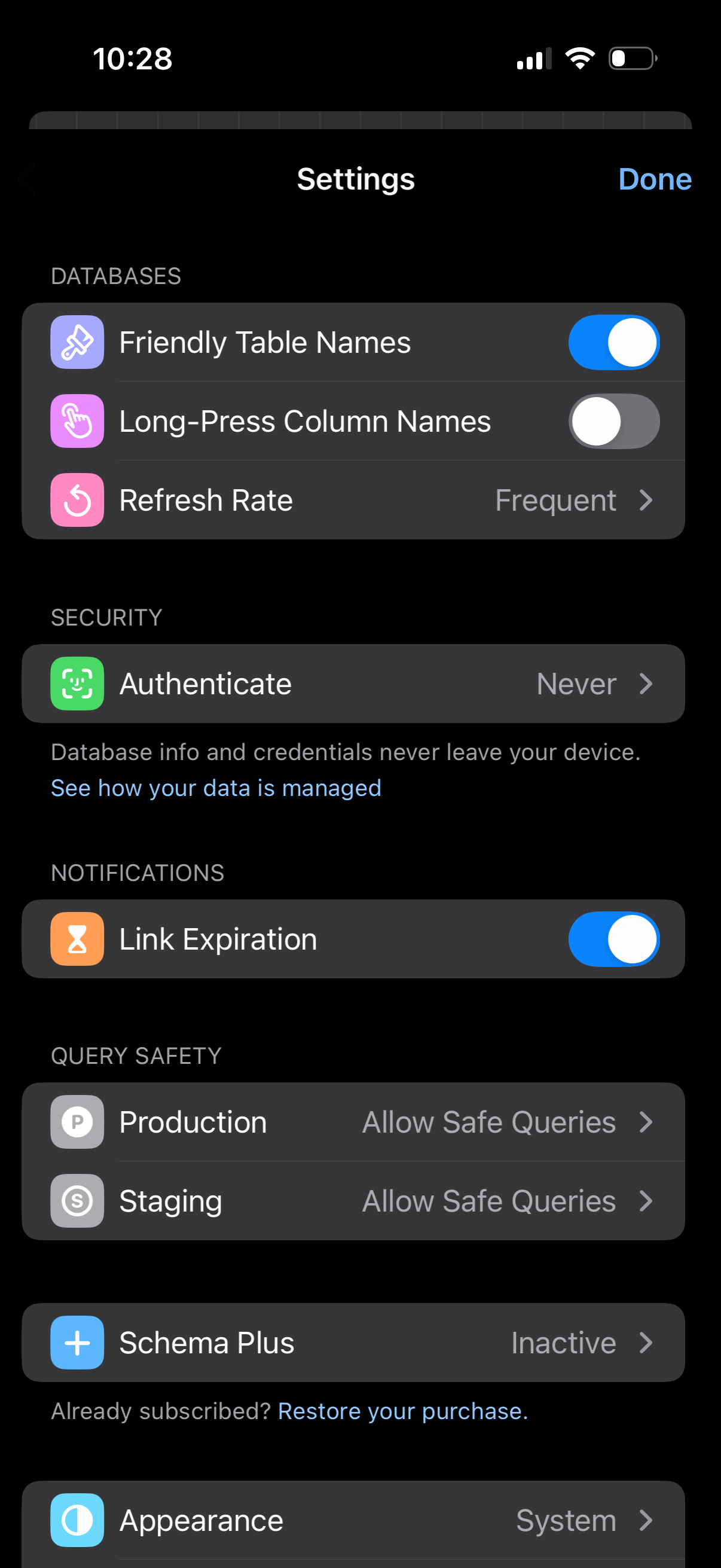Image resolution: width=721 pixels, height=1568 pixels.
Task: Tap the pink hand Long-Press Column Names icon
Action: pos(77,421)
